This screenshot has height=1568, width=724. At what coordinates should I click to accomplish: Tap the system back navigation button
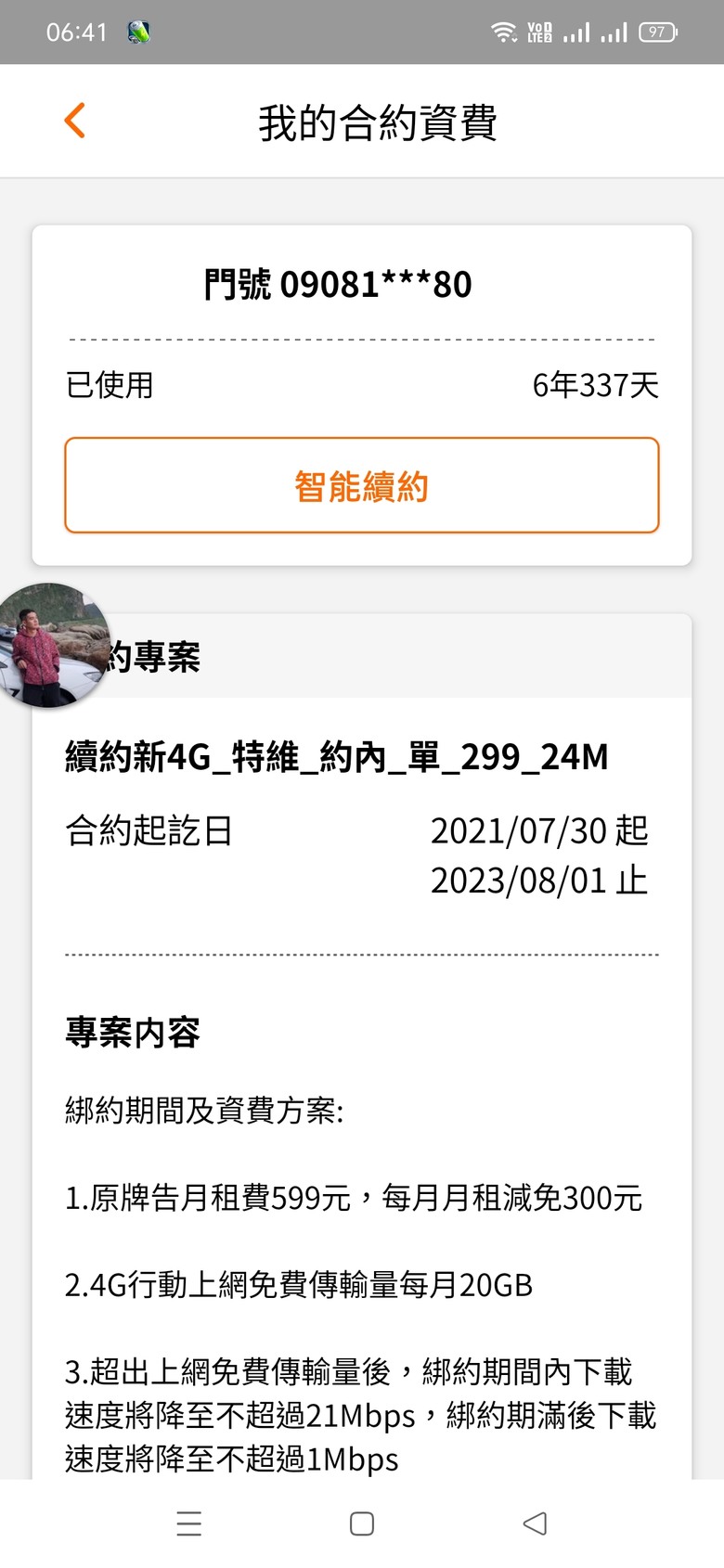tap(535, 1523)
